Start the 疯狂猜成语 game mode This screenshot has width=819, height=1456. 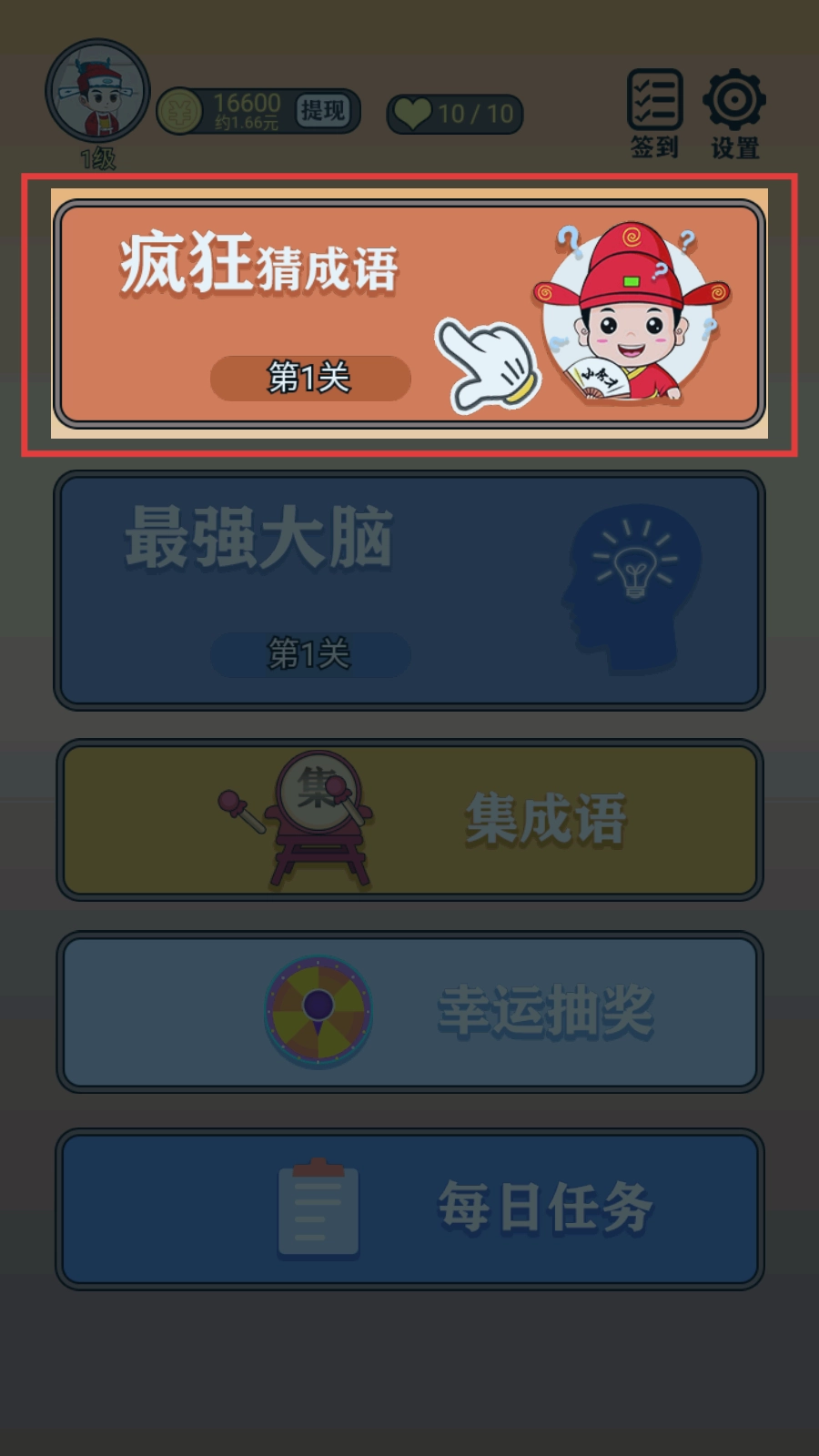(409, 314)
